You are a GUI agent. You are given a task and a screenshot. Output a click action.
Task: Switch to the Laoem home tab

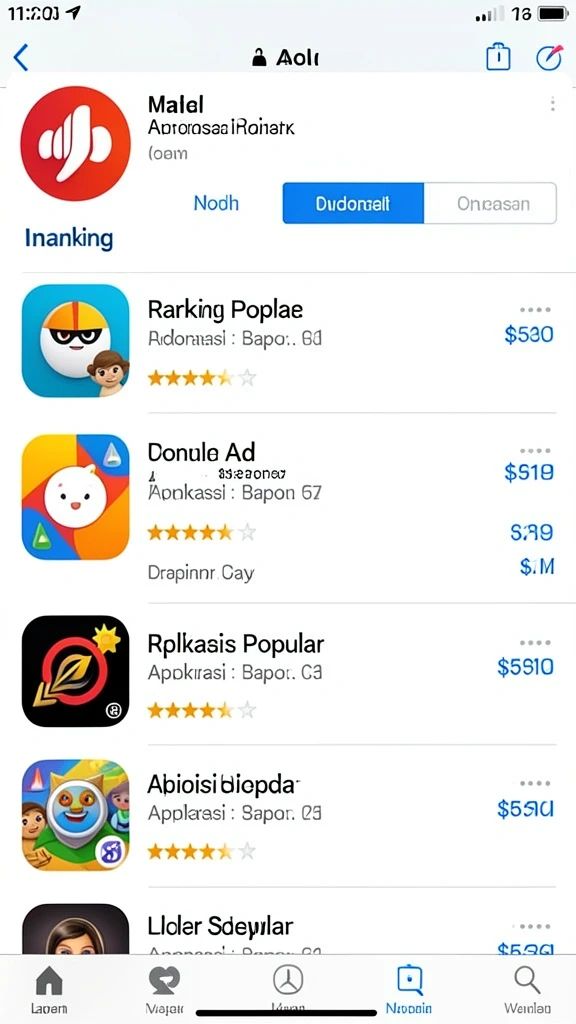49,990
